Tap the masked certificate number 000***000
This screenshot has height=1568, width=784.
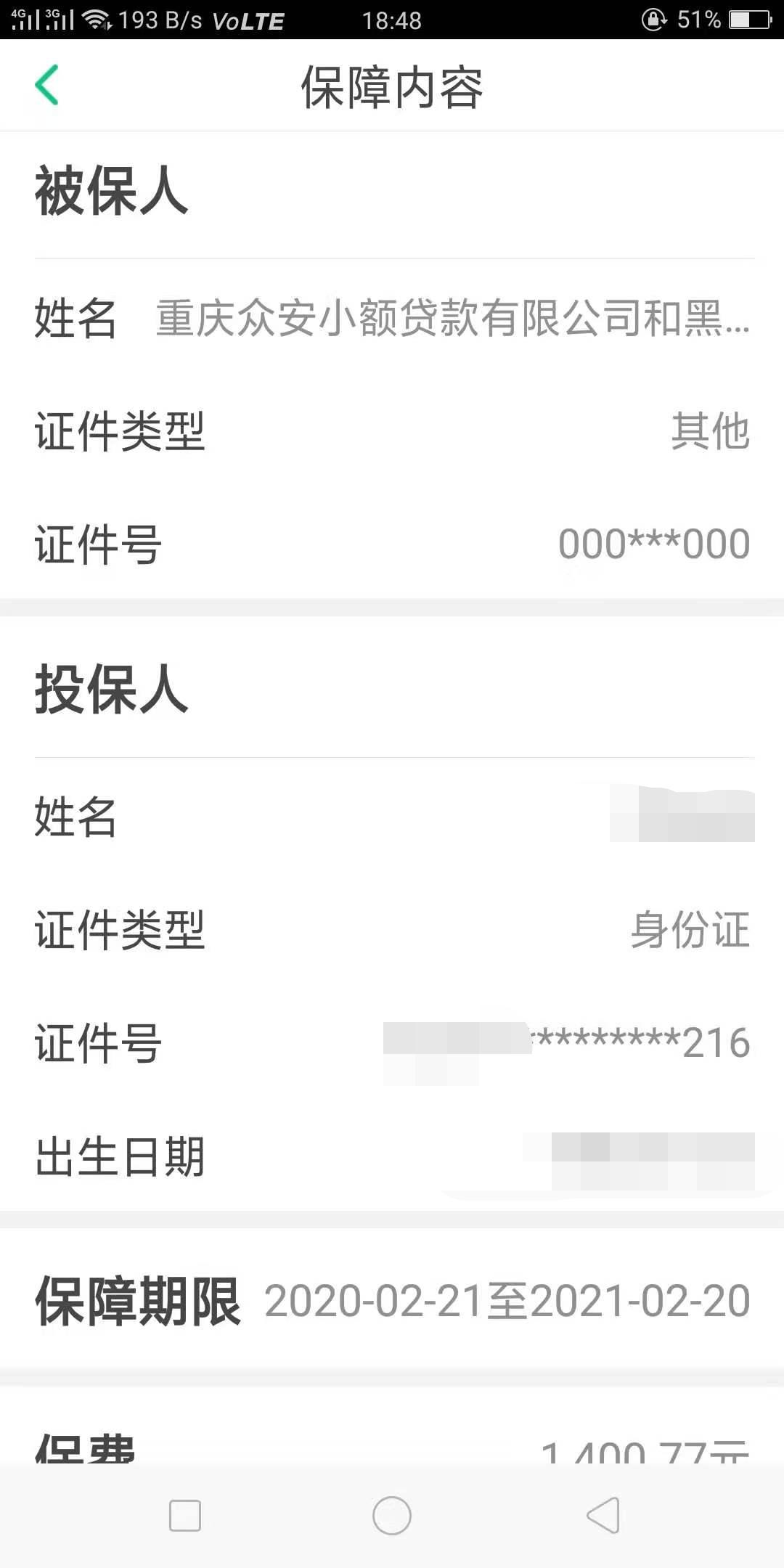[655, 543]
